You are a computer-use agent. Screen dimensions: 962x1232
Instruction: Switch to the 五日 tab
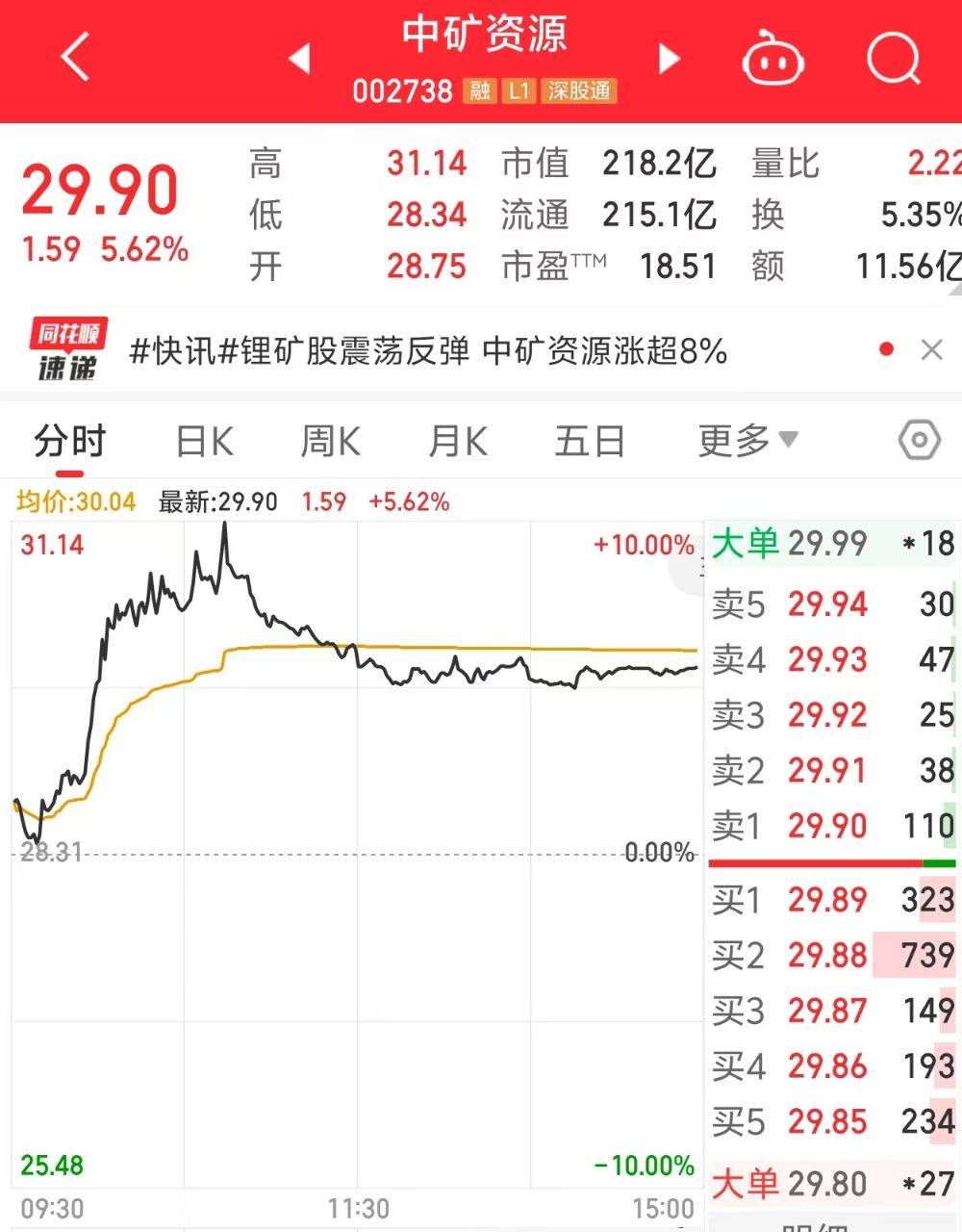590,443
